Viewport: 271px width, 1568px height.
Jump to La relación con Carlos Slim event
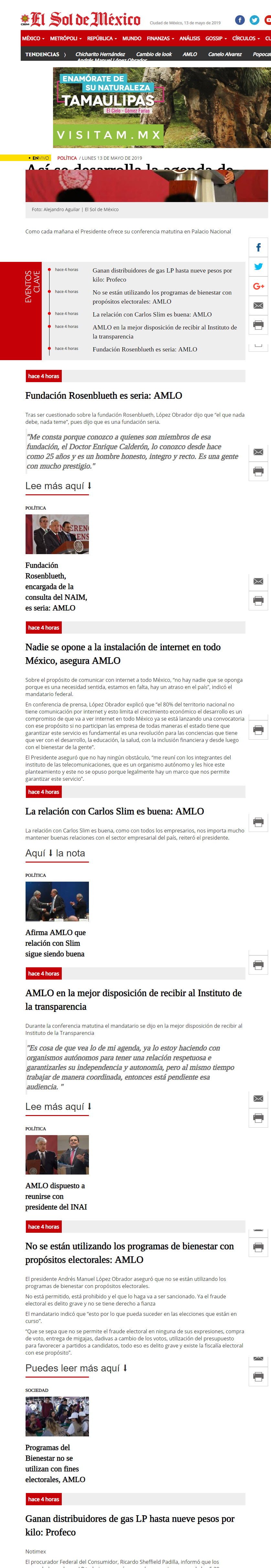152,315
